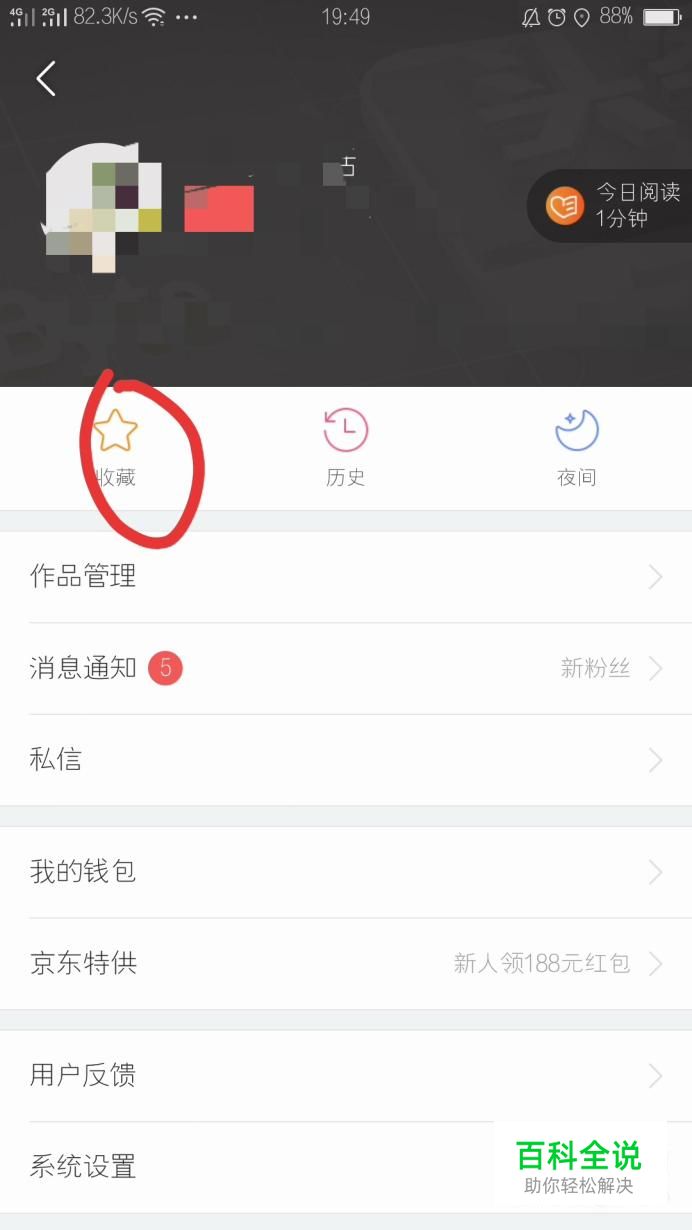Open 私信 private messages
This screenshot has width=692, height=1230.
click(x=346, y=760)
